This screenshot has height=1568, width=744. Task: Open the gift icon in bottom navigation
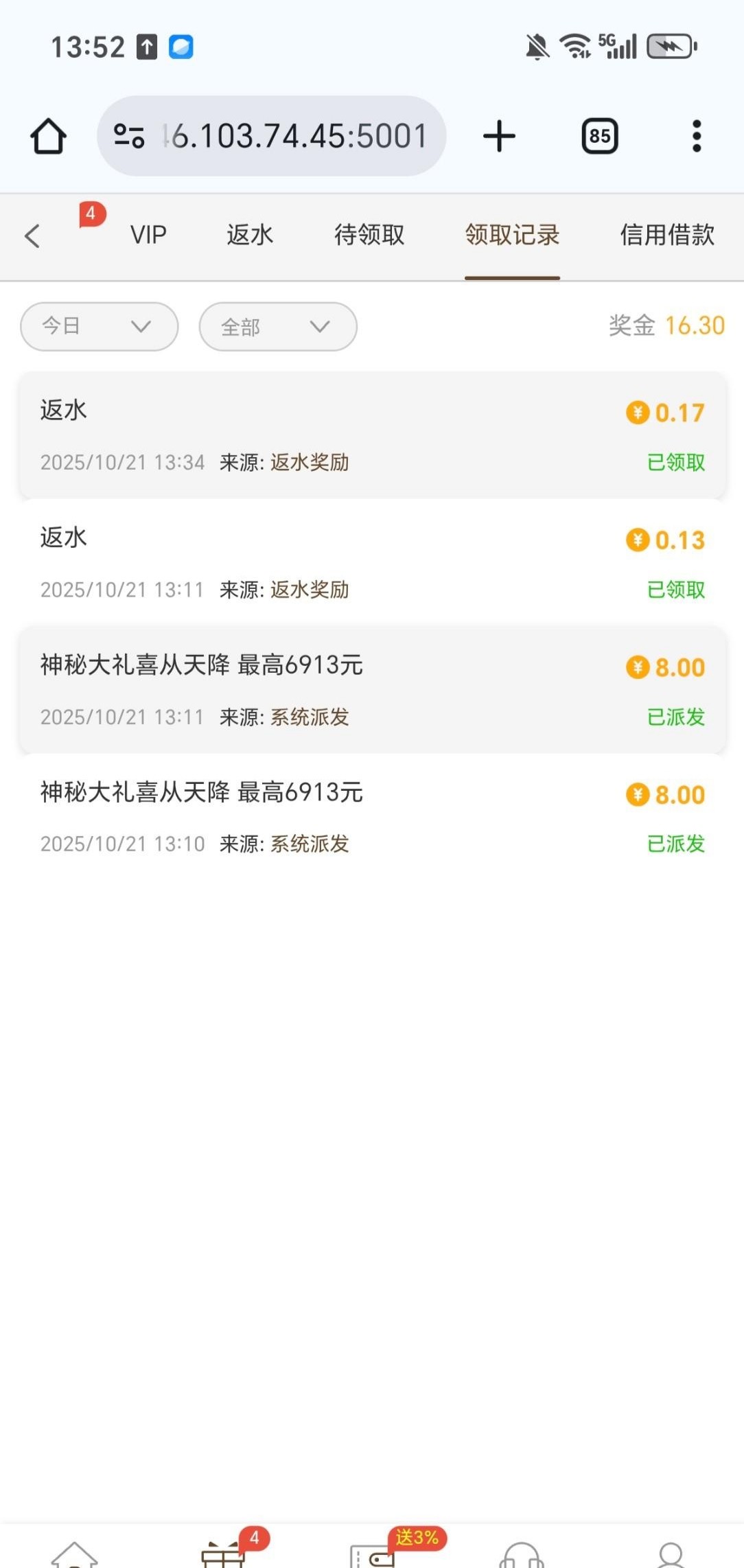[x=223, y=1553]
